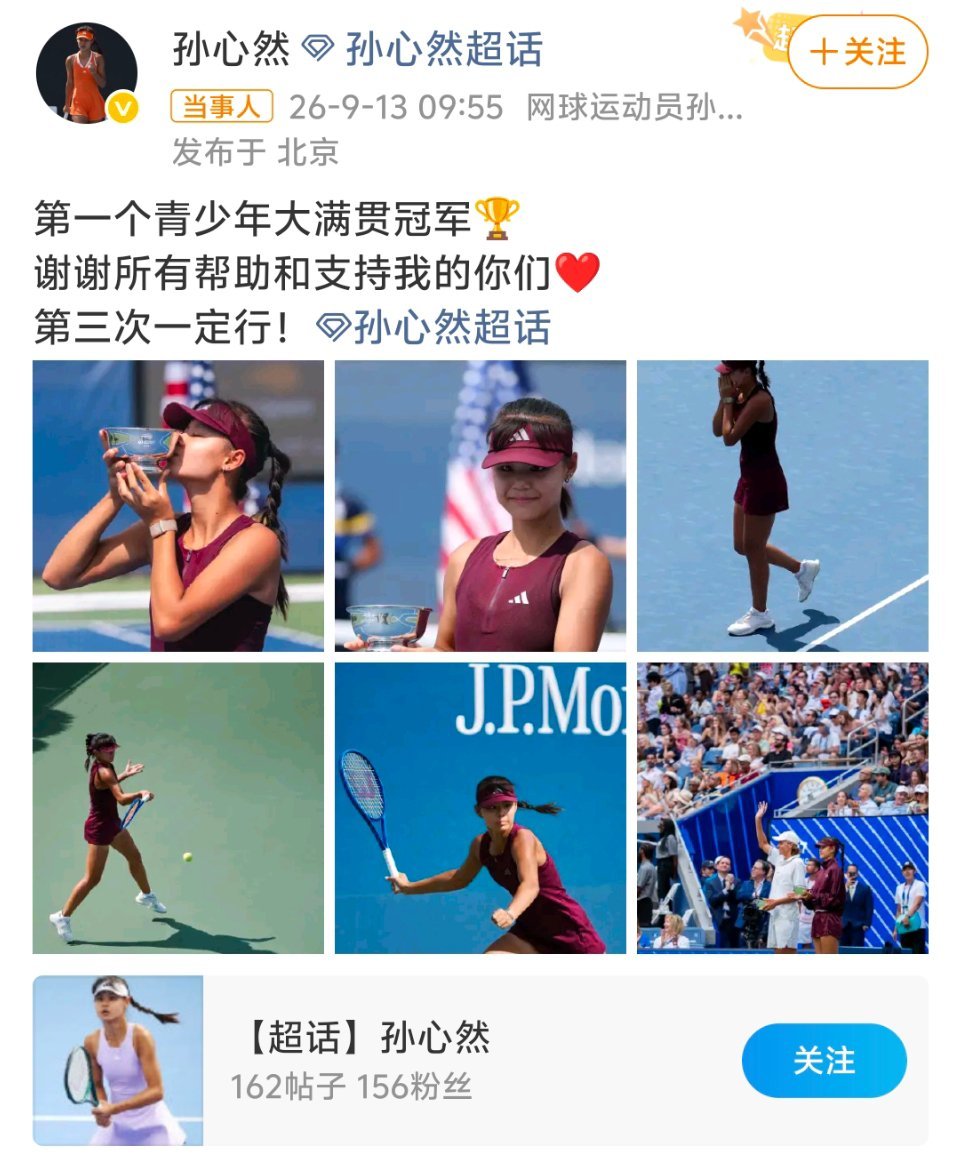
Task: View the stadium crowd ceremony photo
Action: click(x=783, y=808)
